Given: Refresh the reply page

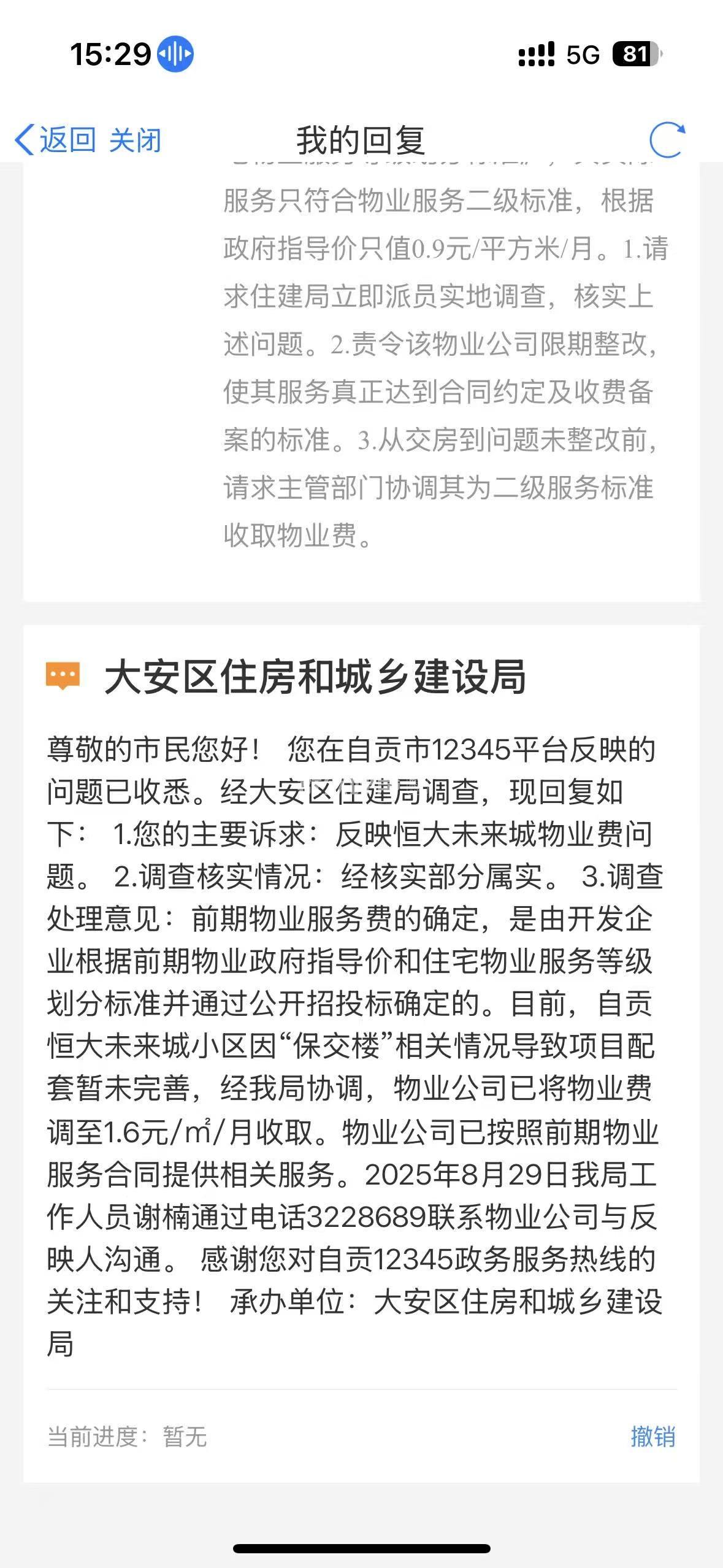Looking at the screenshot, I should (667, 140).
